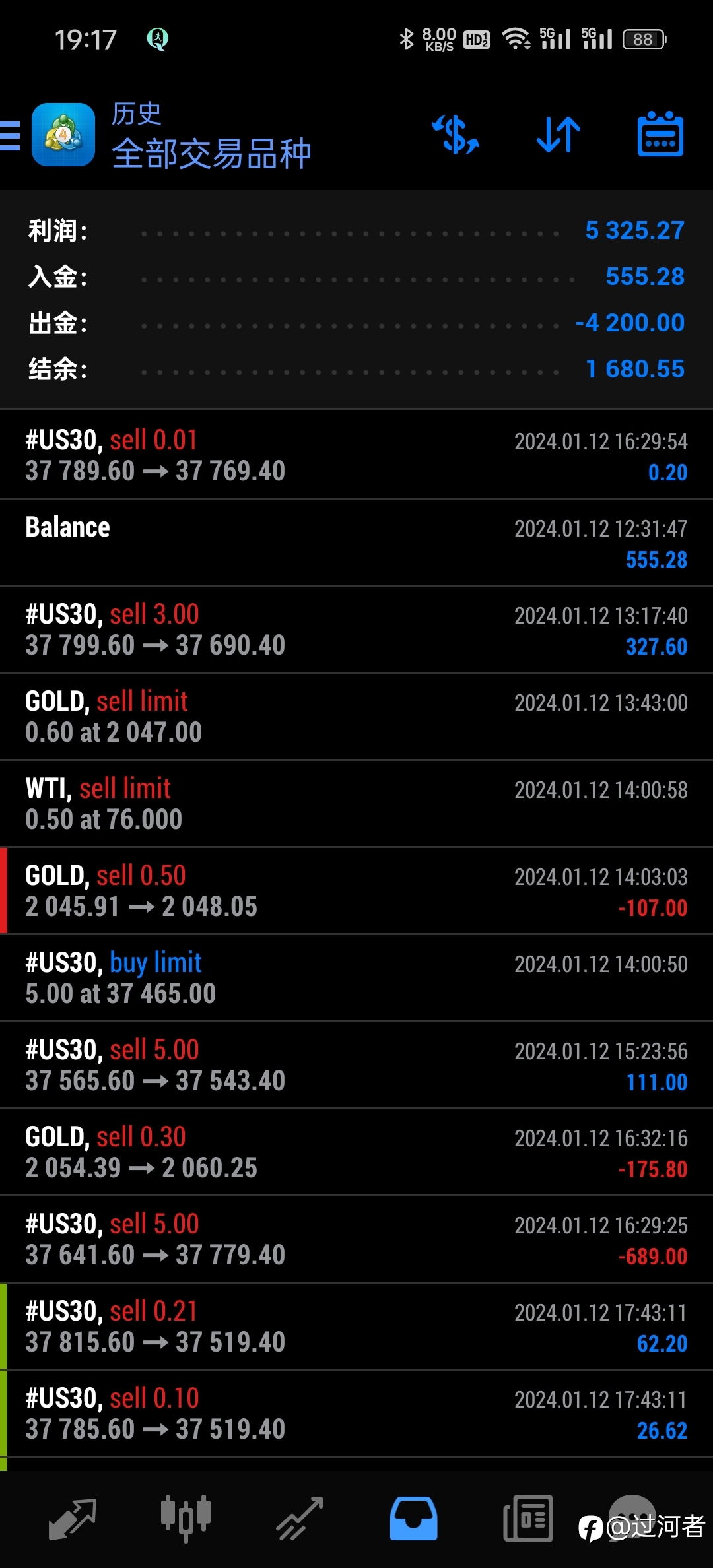Tap the sort arrows icon
Viewport: 713px width, 1568px height.
coord(559,135)
